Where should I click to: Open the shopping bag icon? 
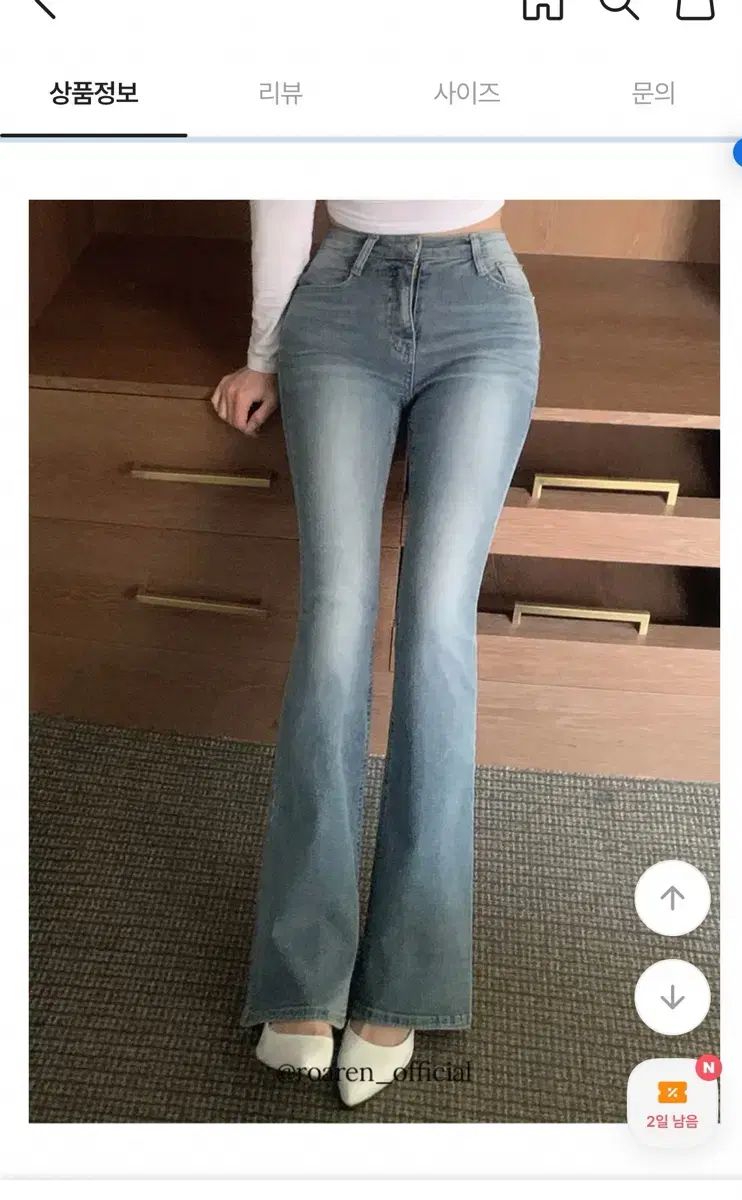pyautogui.click(x=695, y=7)
